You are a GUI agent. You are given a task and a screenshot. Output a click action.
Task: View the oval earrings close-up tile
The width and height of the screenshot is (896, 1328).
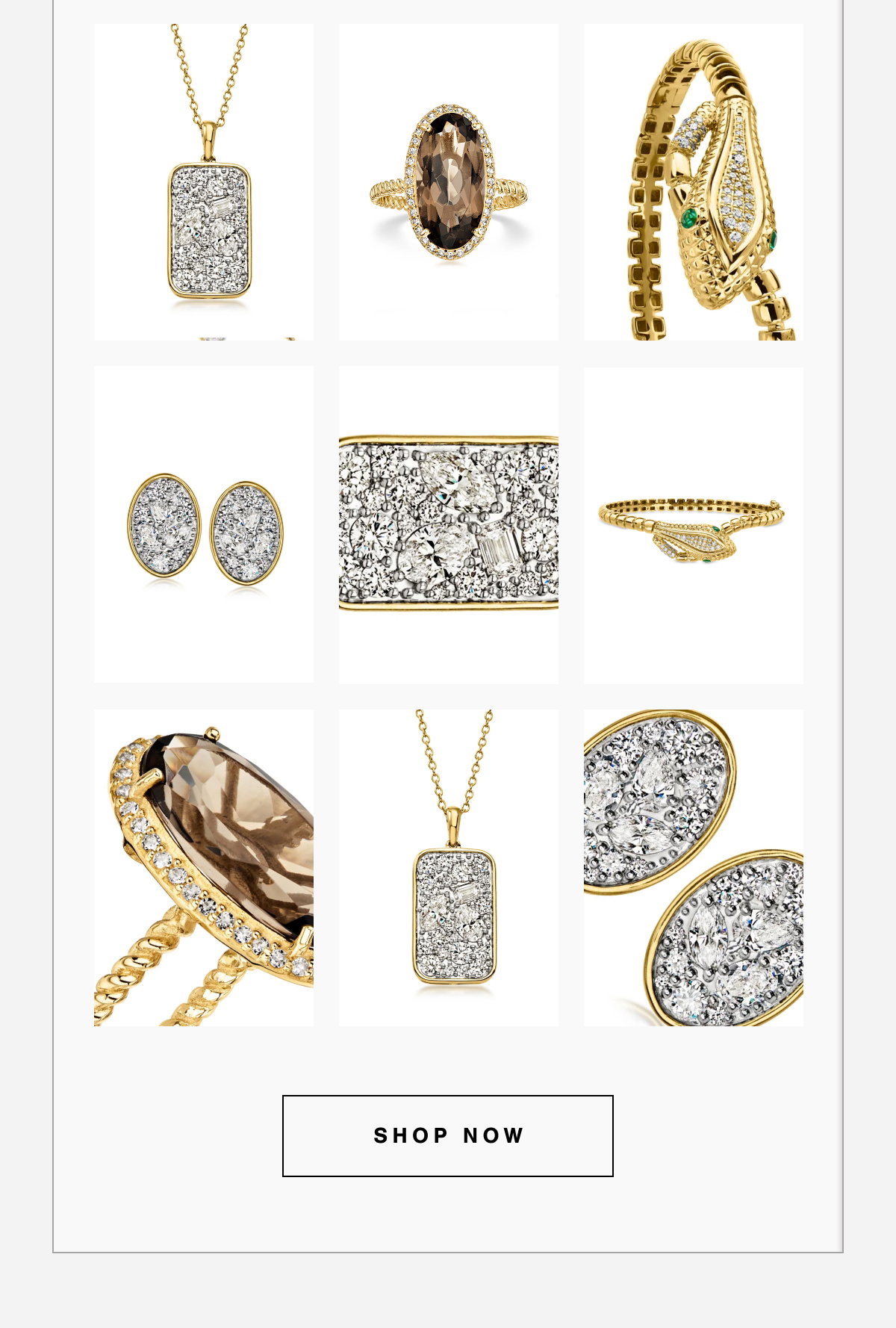coord(694,868)
